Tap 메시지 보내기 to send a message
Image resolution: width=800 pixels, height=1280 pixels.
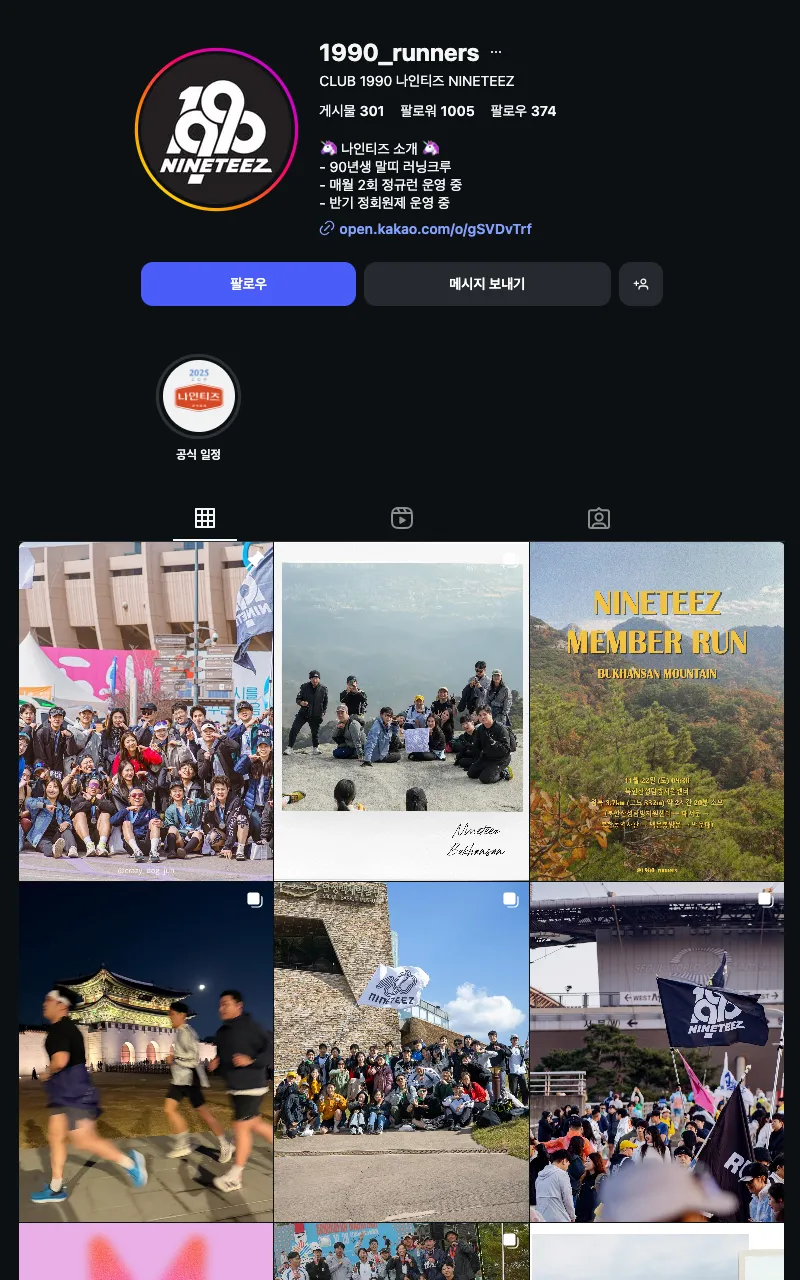(x=487, y=284)
